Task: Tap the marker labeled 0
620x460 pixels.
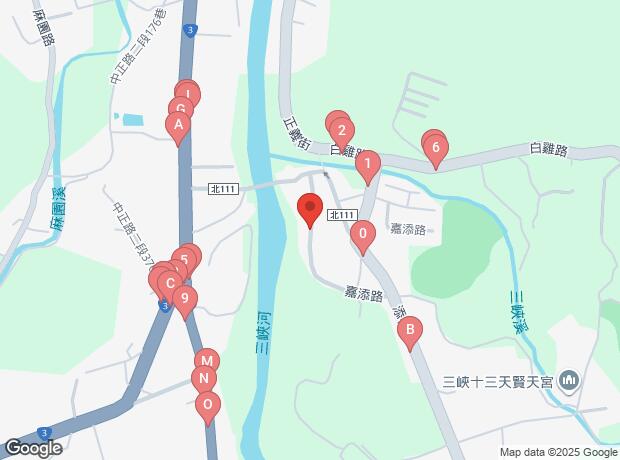Action: point(364,236)
